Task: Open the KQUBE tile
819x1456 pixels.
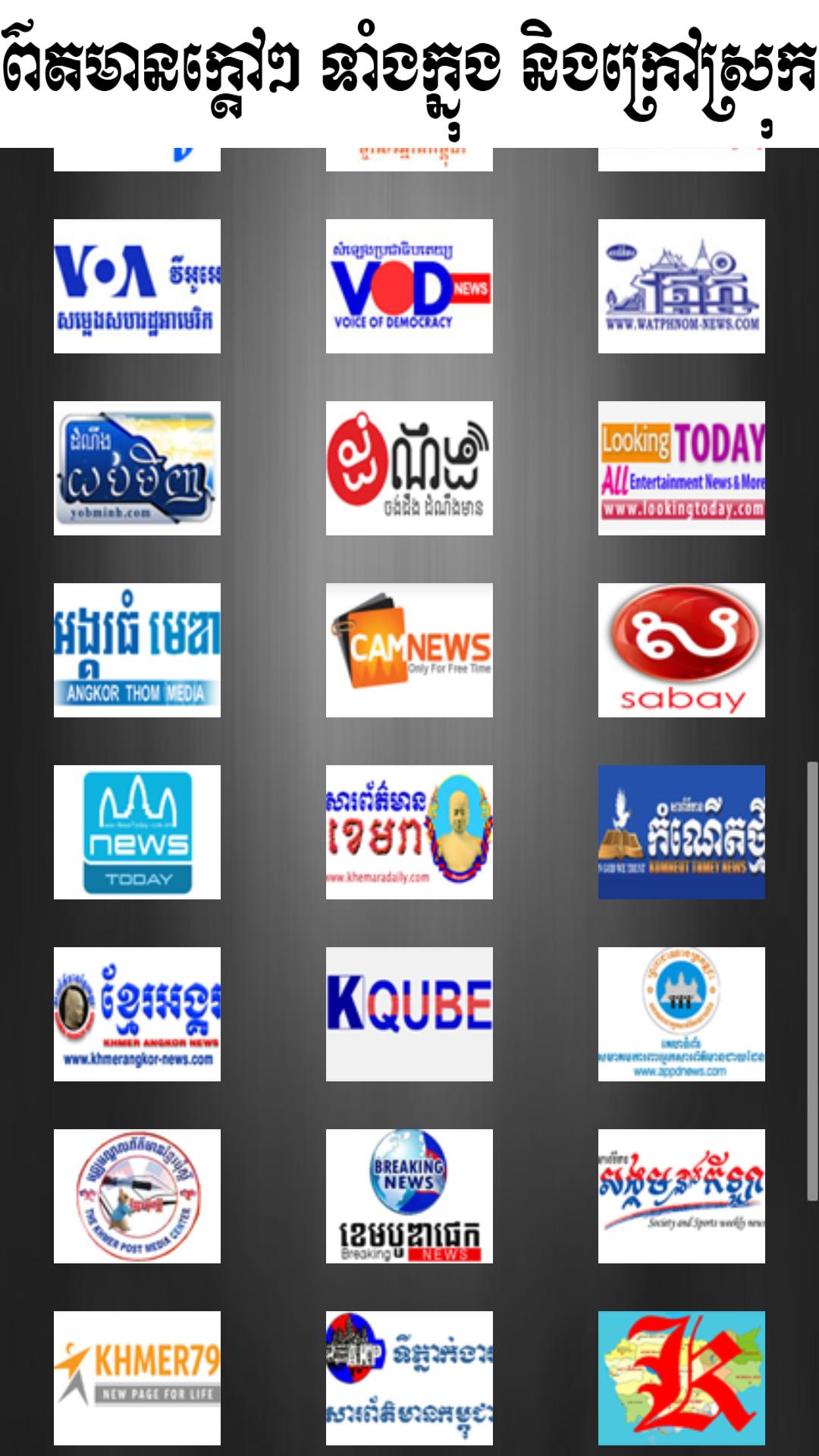Action: 409,1014
